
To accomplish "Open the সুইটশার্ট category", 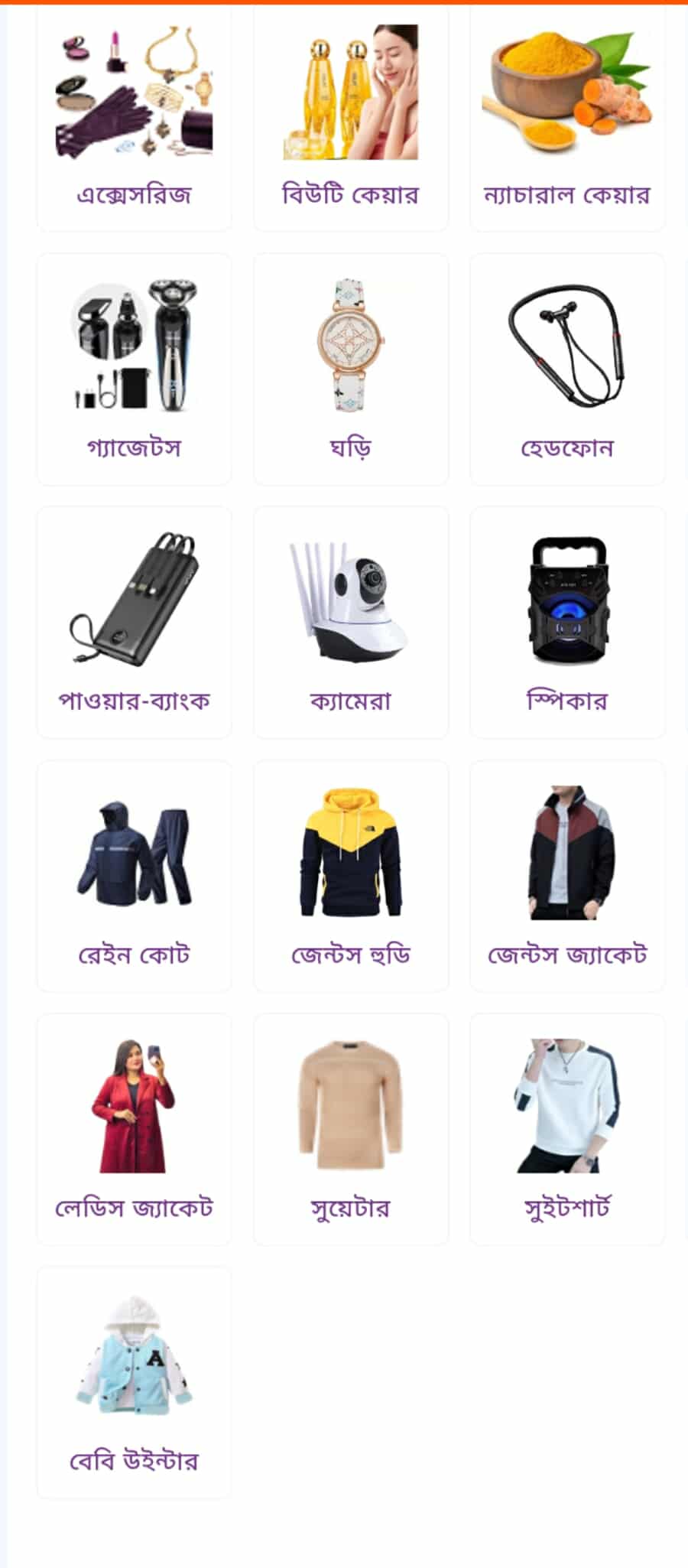I will click(x=567, y=1129).
